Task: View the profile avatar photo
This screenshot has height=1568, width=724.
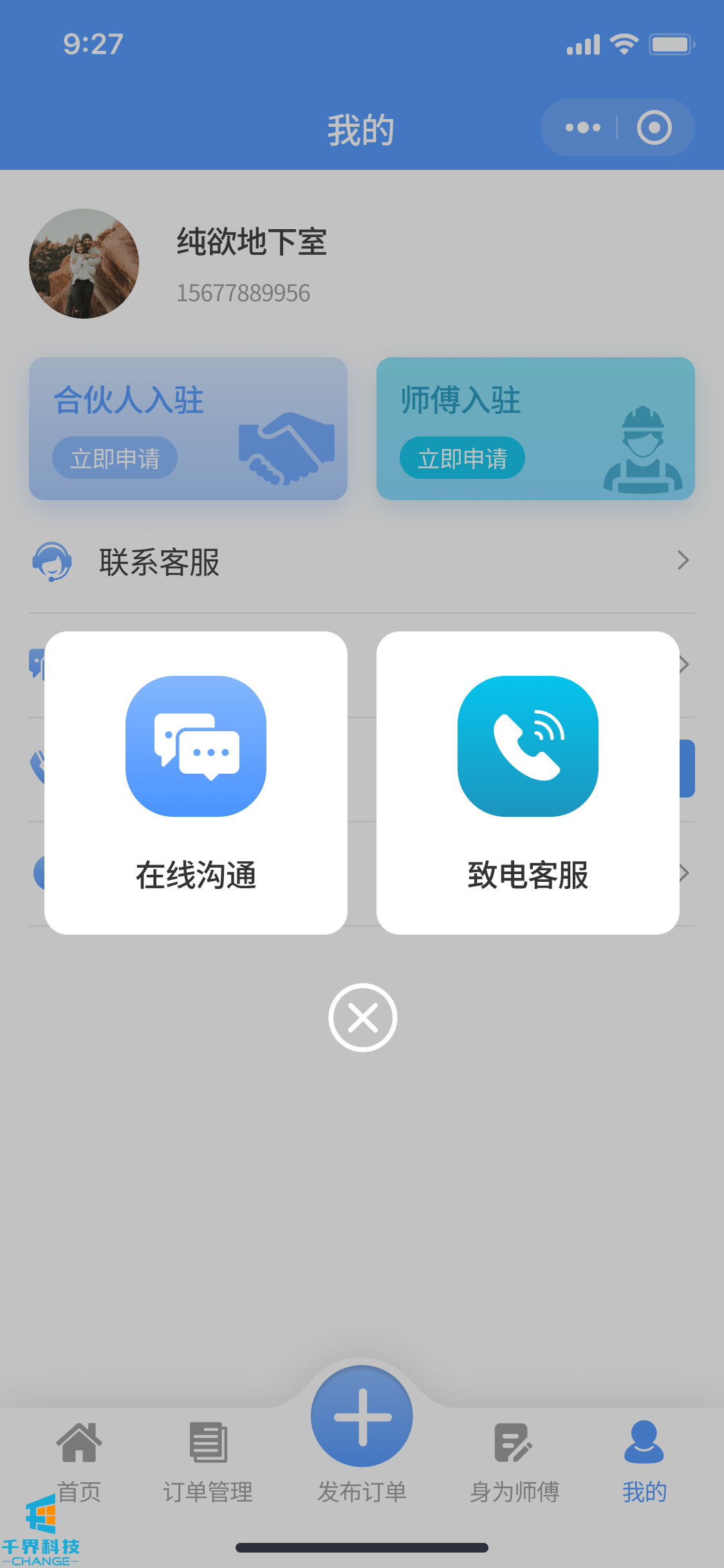Action: click(84, 263)
